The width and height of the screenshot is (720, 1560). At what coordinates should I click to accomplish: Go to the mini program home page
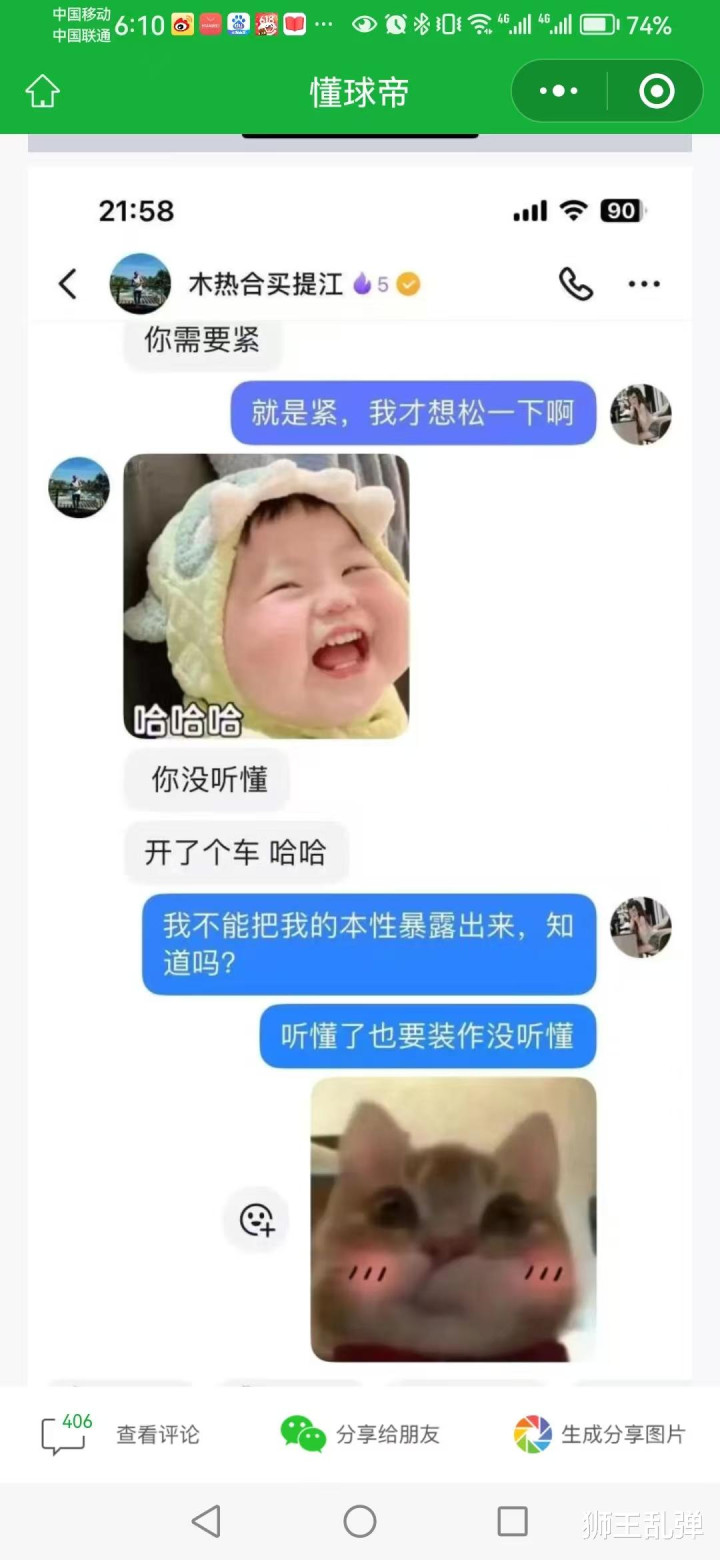(42, 91)
